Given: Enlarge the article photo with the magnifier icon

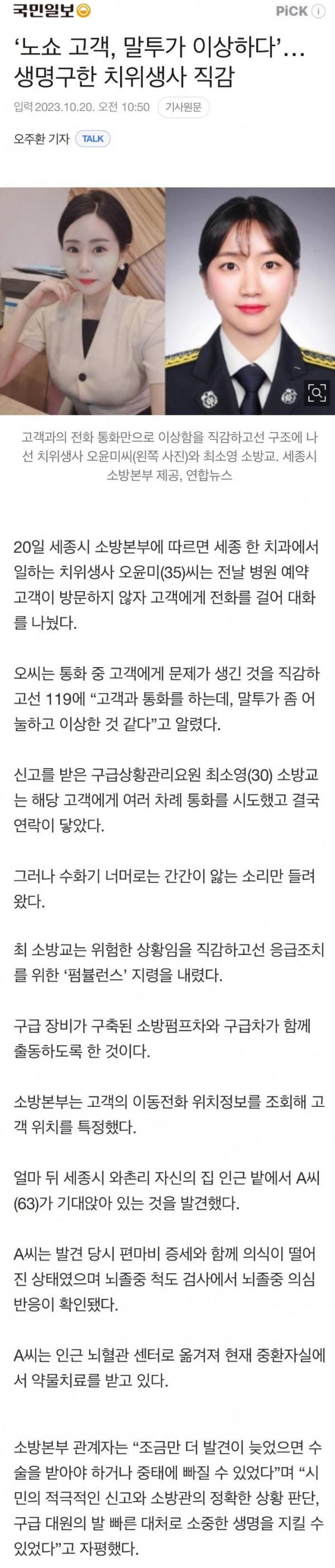Looking at the screenshot, I should click(x=317, y=393).
